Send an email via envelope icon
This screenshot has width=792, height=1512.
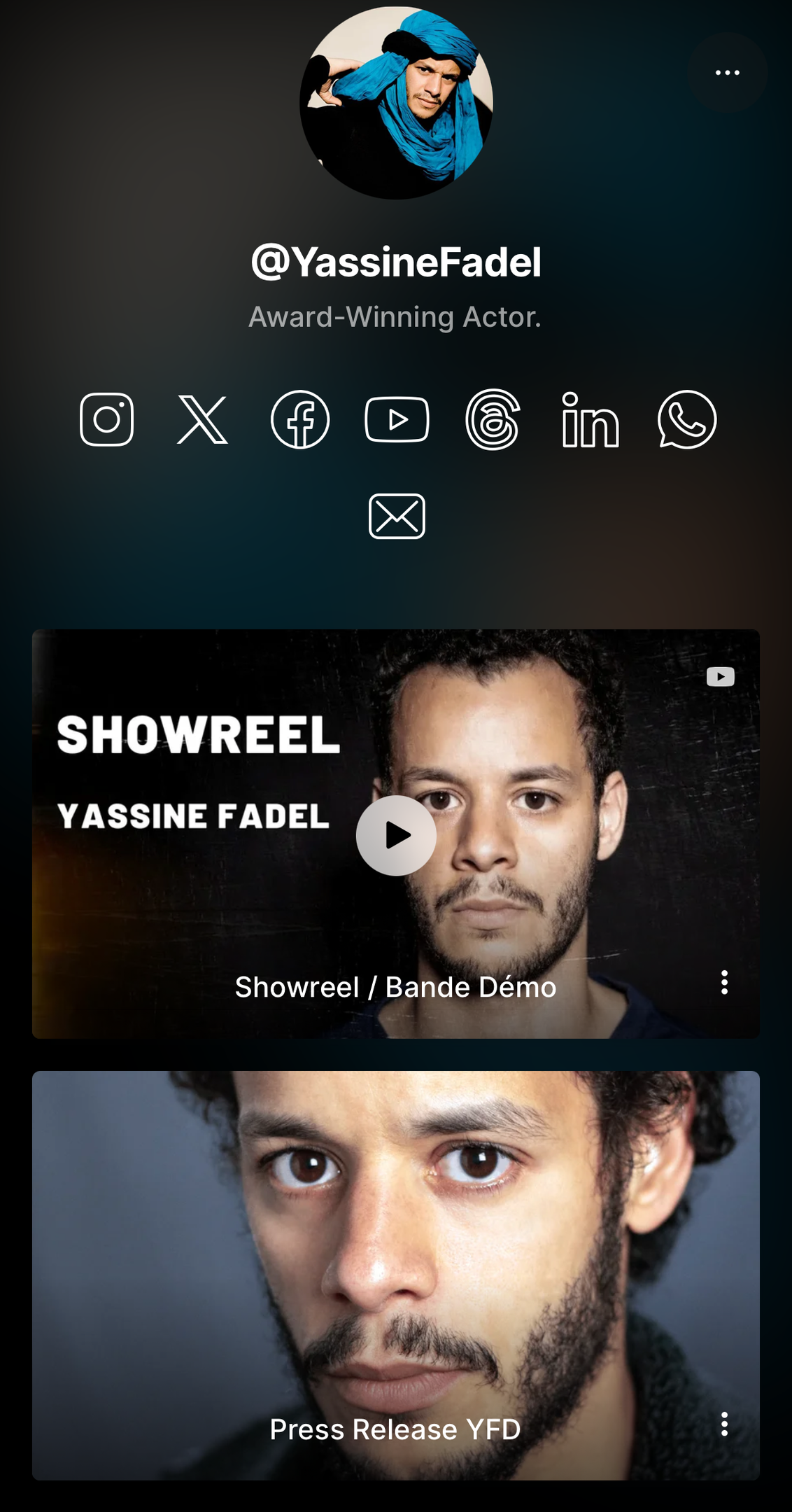pos(397,516)
